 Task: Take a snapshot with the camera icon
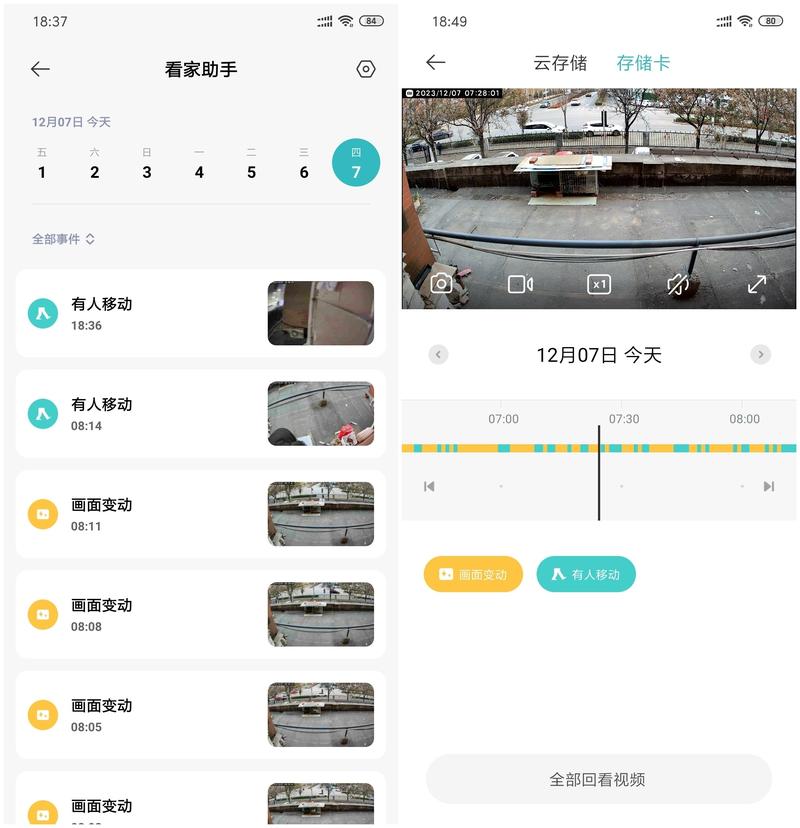pyautogui.click(x=441, y=284)
